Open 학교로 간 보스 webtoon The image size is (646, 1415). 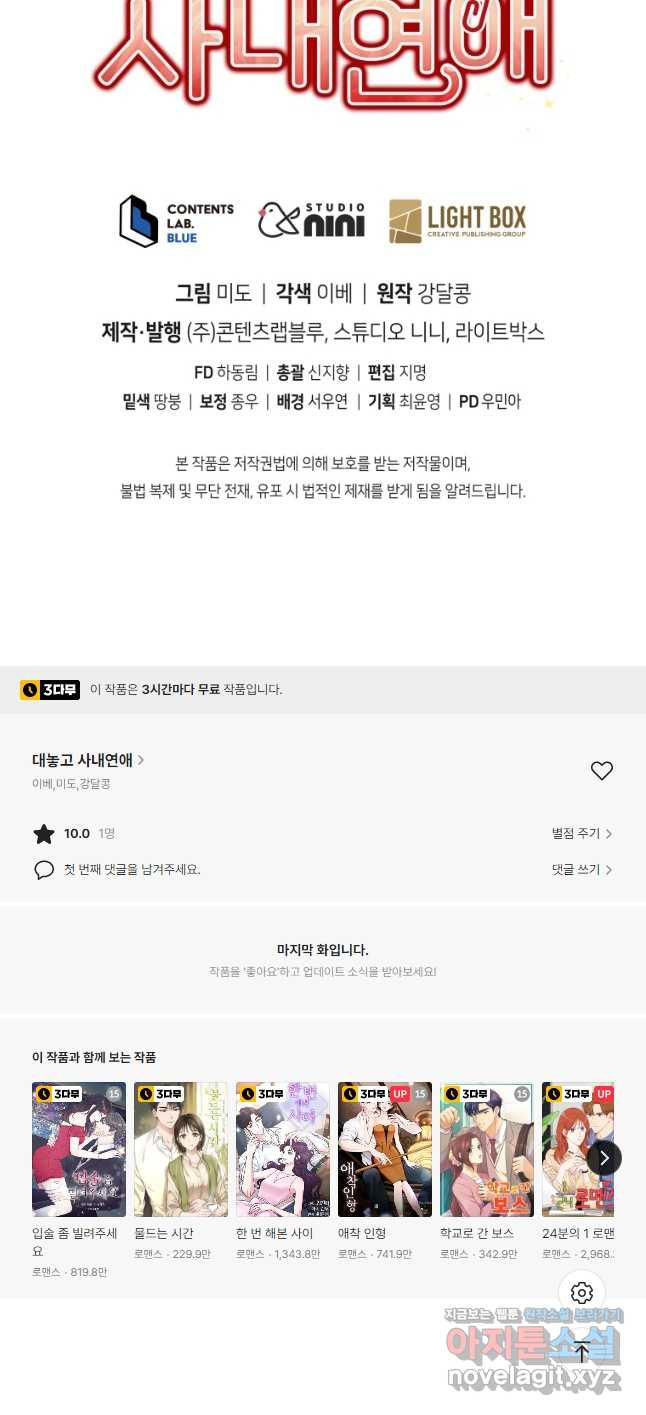click(487, 1149)
